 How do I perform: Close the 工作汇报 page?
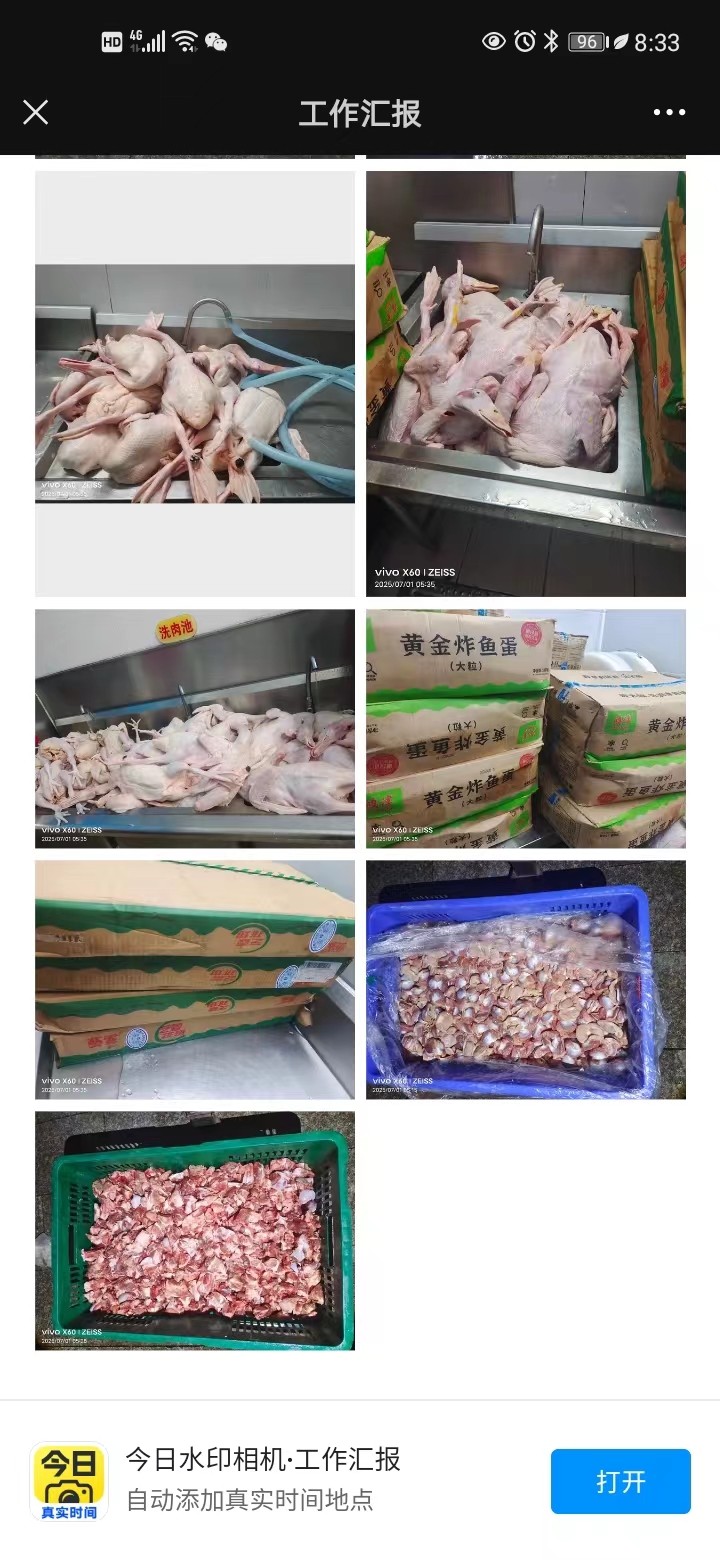[36, 112]
